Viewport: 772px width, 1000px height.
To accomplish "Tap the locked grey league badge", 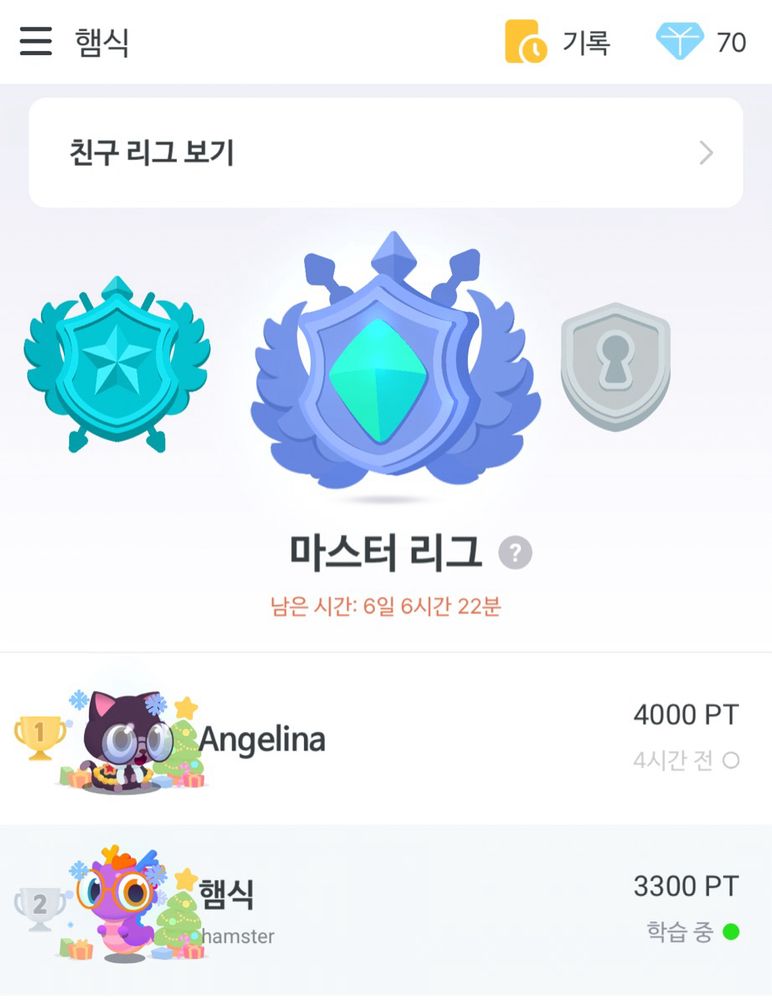I will click(x=614, y=366).
